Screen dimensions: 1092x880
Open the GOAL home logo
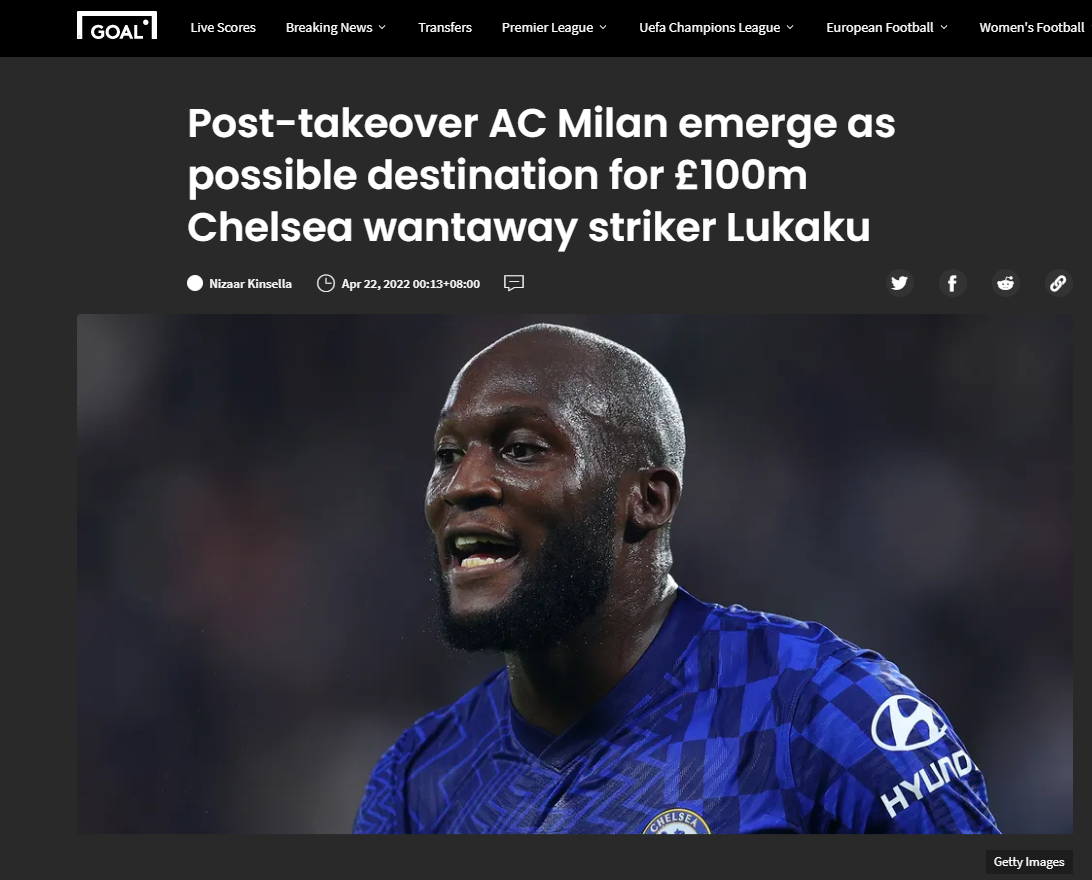(x=116, y=27)
